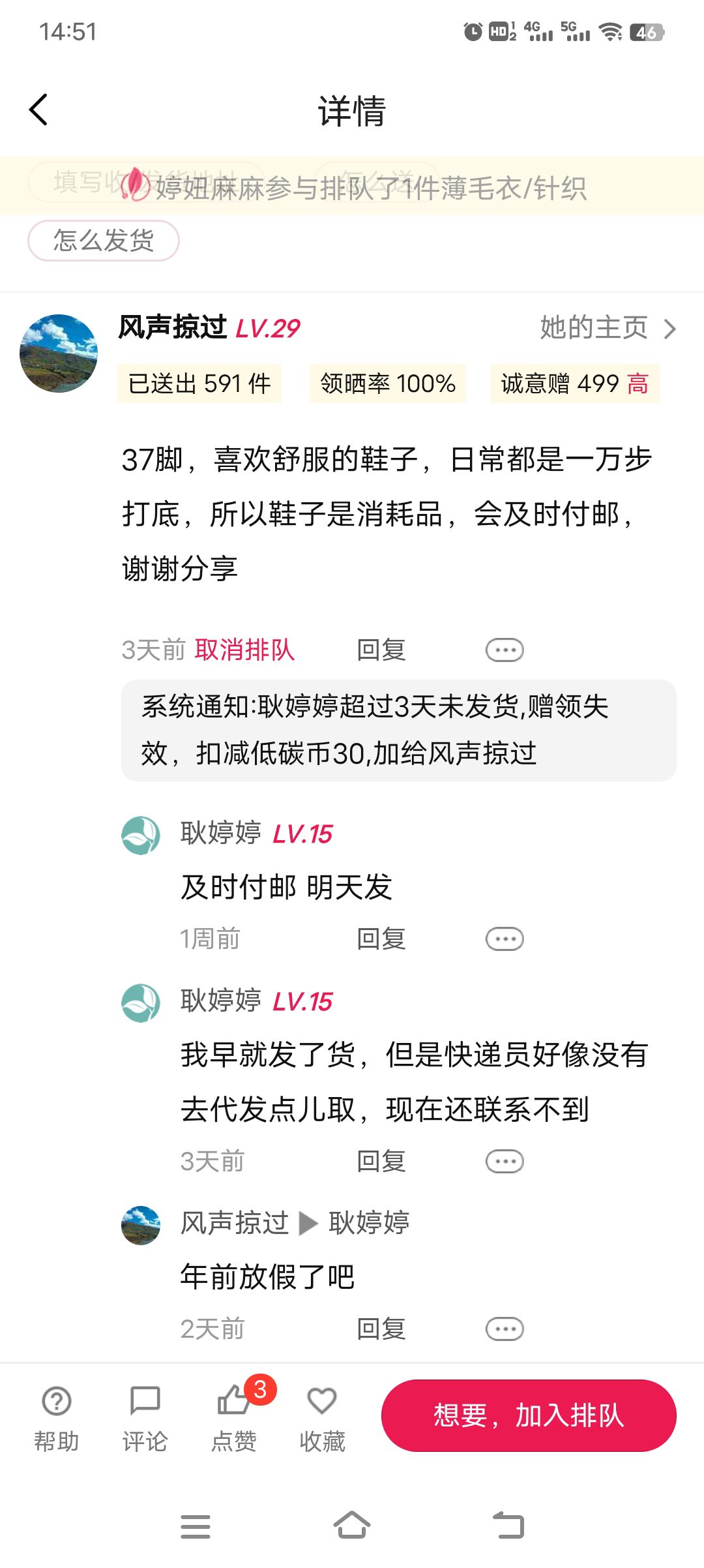Reply to 耿婷婷's 我早就发了货 comment
The image size is (704, 1568).
pos(381,1161)
